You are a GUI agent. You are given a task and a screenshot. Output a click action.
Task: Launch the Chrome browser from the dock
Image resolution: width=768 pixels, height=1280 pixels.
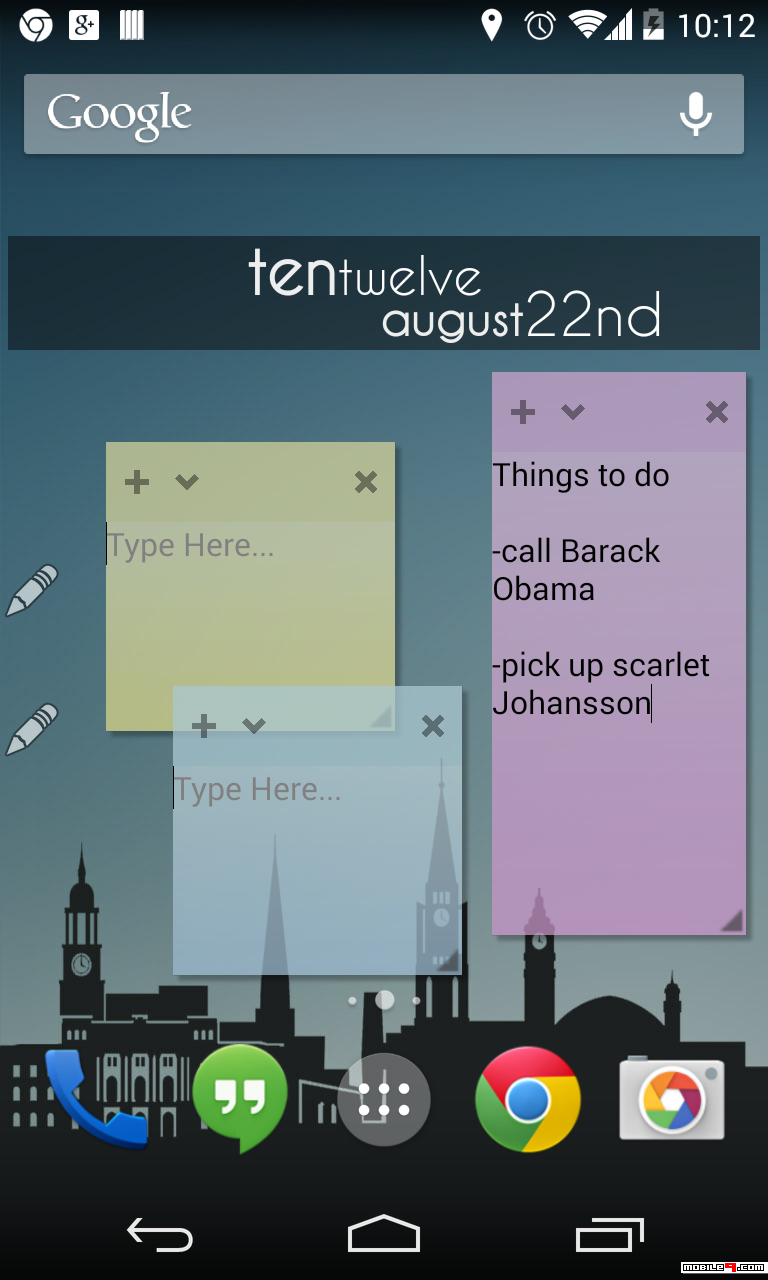point(528,1100)
